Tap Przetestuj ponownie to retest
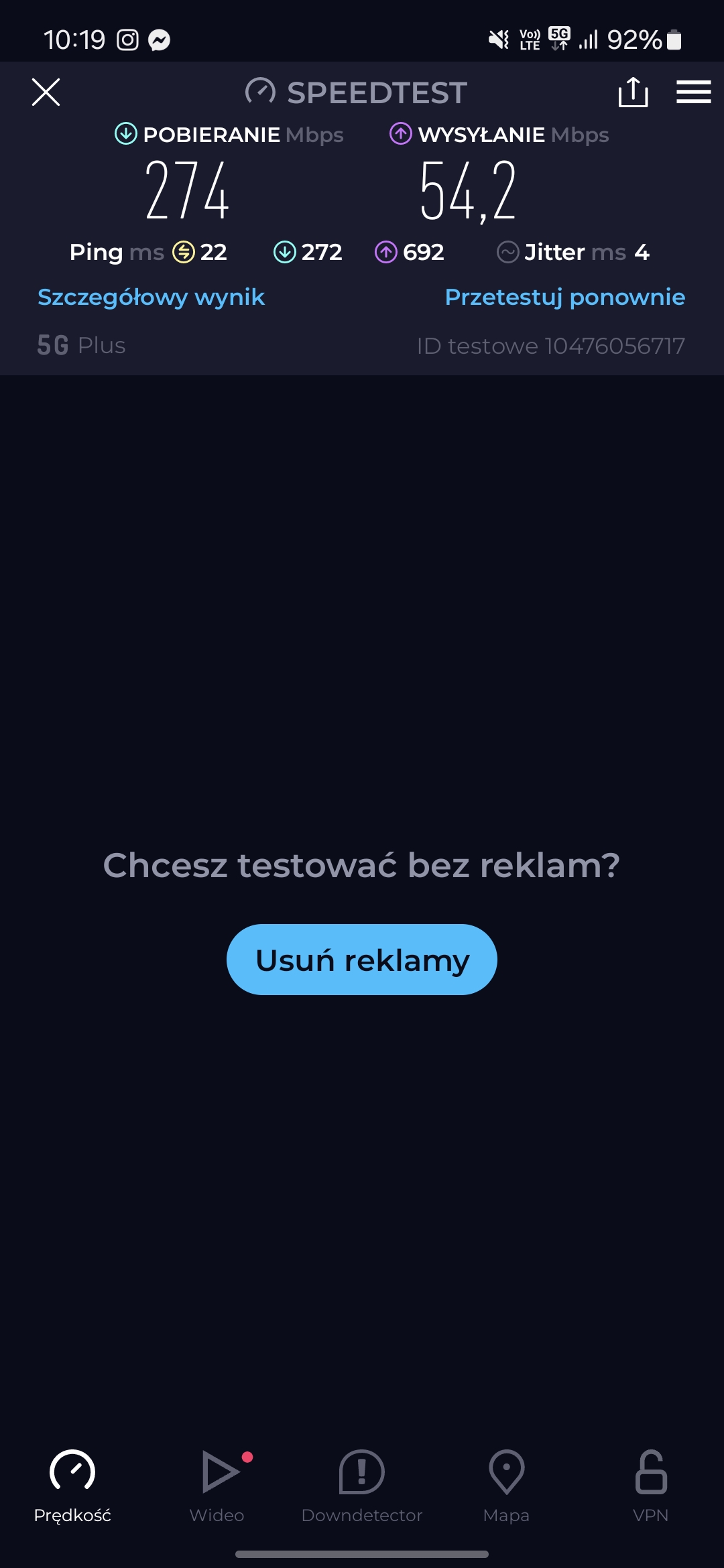This screenshot has height=1568, width=724. pyautogui.click(x=564, y=297)
